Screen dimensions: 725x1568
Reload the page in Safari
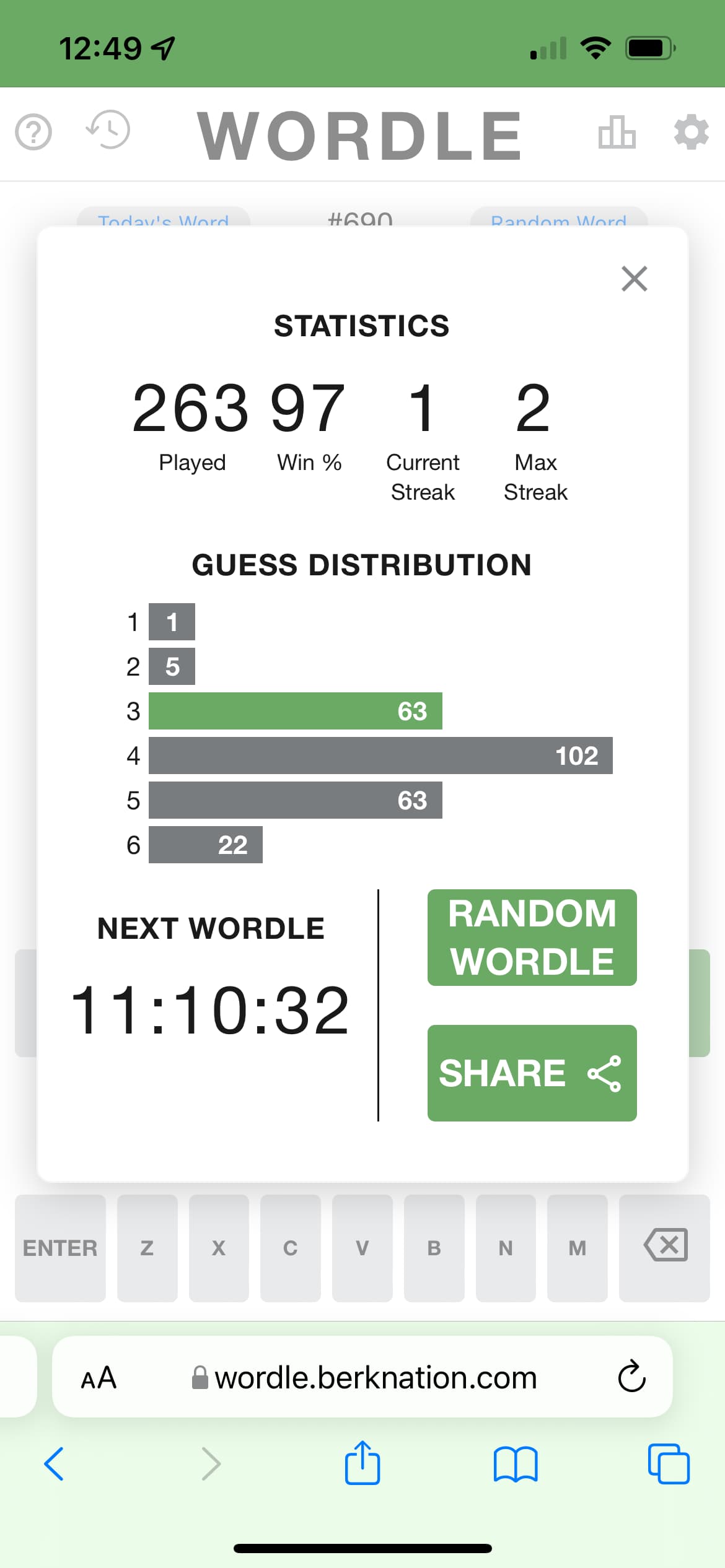point(631,1377)
